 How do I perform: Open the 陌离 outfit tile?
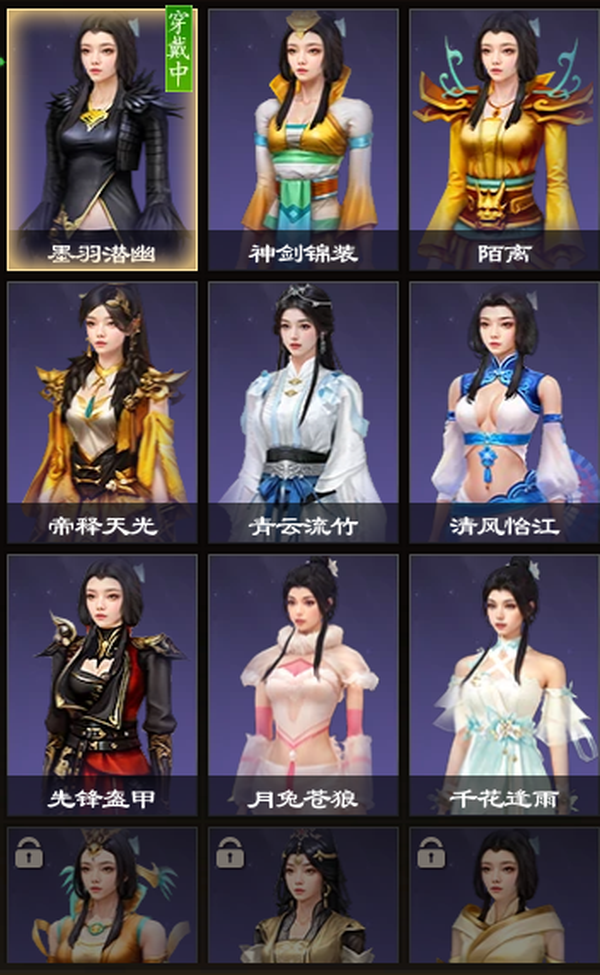click(x=504, y=140)
